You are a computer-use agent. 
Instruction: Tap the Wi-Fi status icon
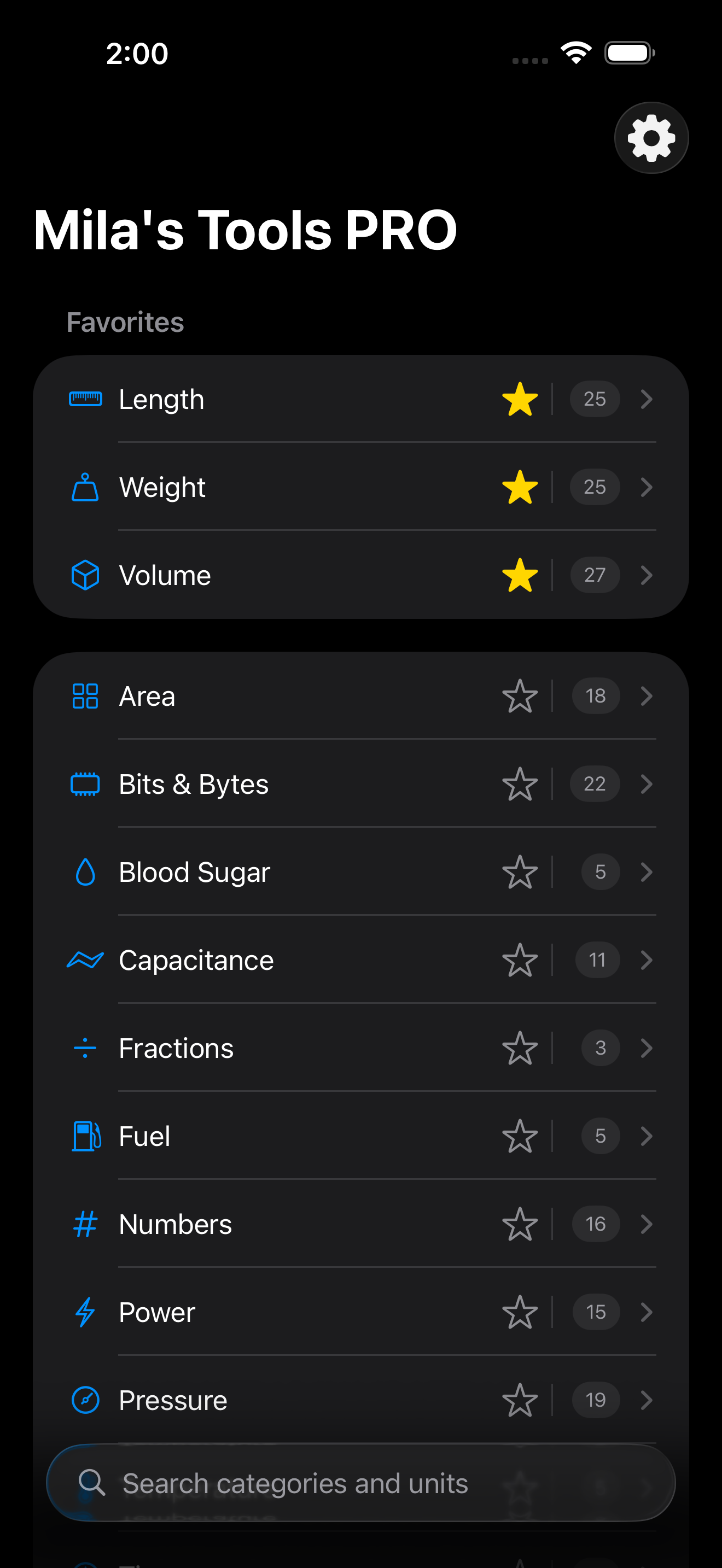click(x=575, y=53)
